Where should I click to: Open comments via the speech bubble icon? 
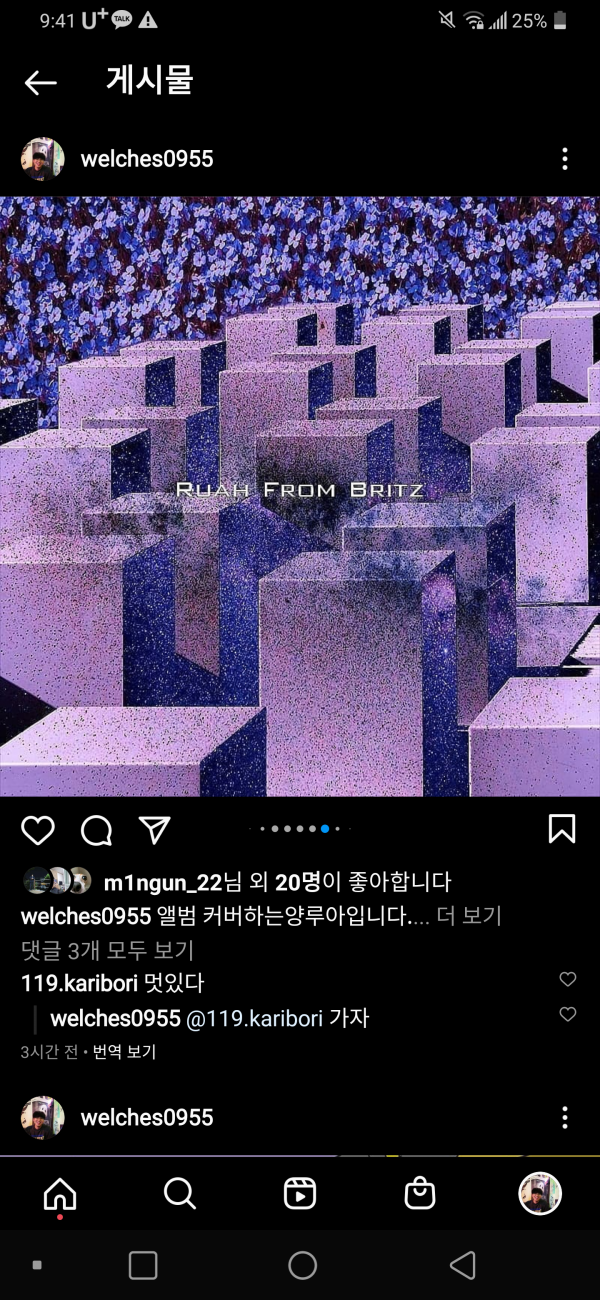tap(96, 829)
